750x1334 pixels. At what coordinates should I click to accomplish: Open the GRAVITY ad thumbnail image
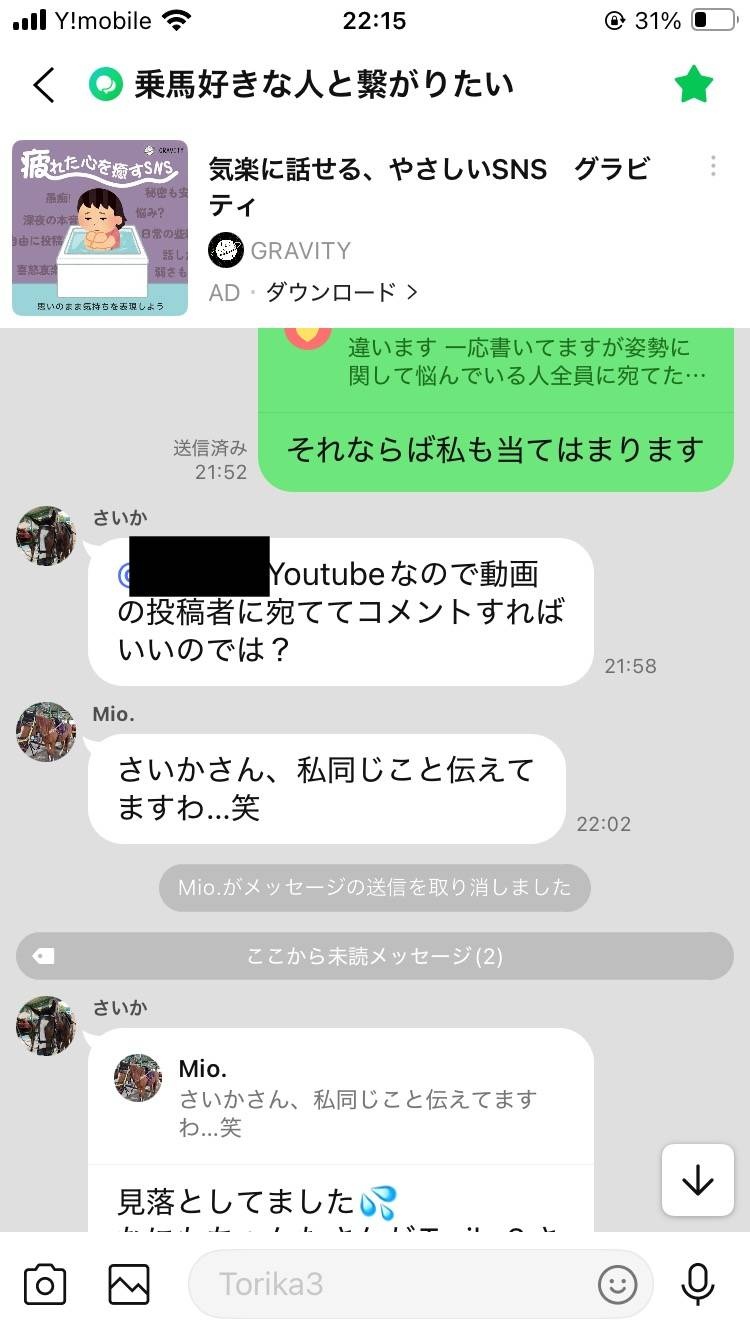(x=100, y=228)
